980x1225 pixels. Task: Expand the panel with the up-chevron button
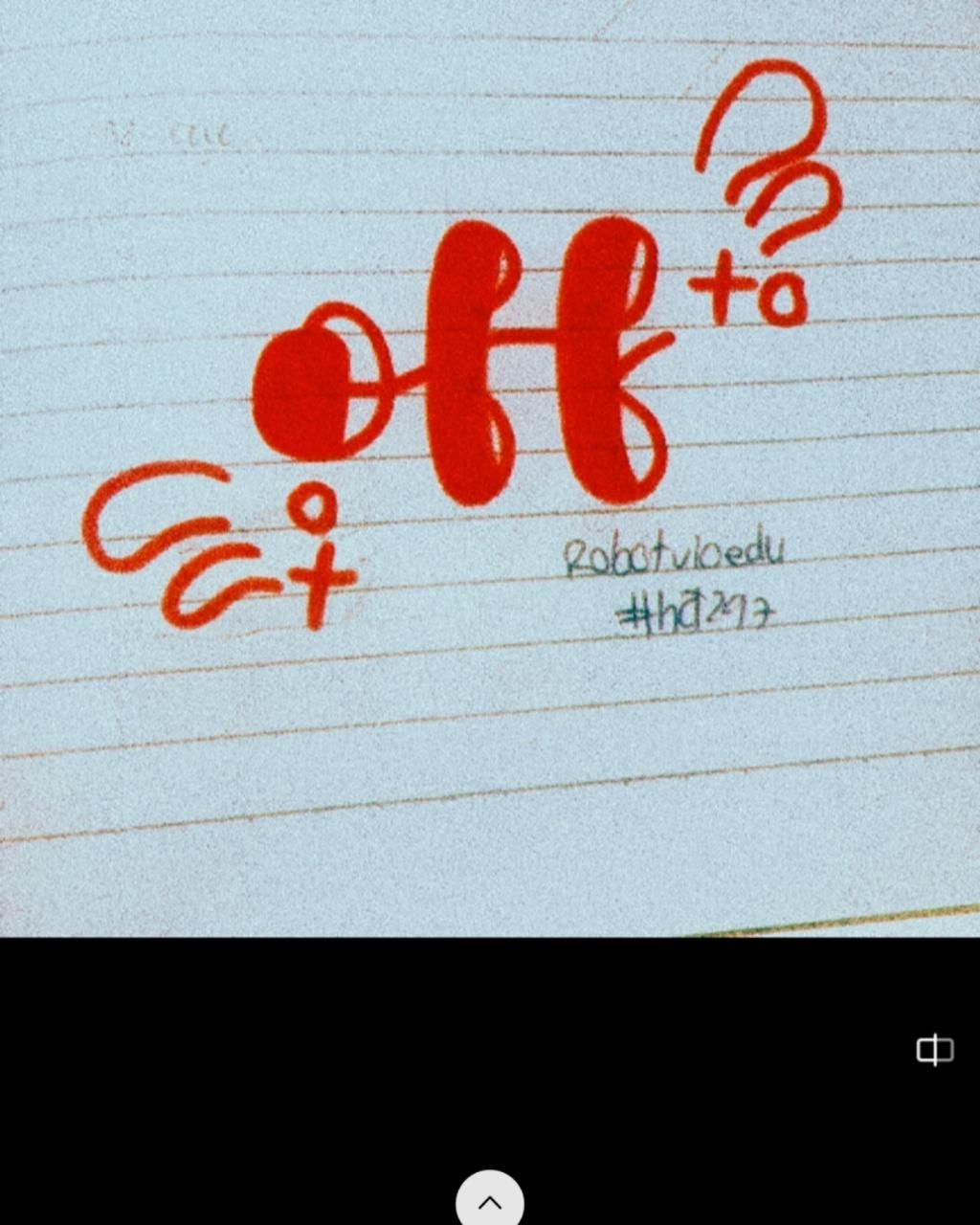point(489,1202)
